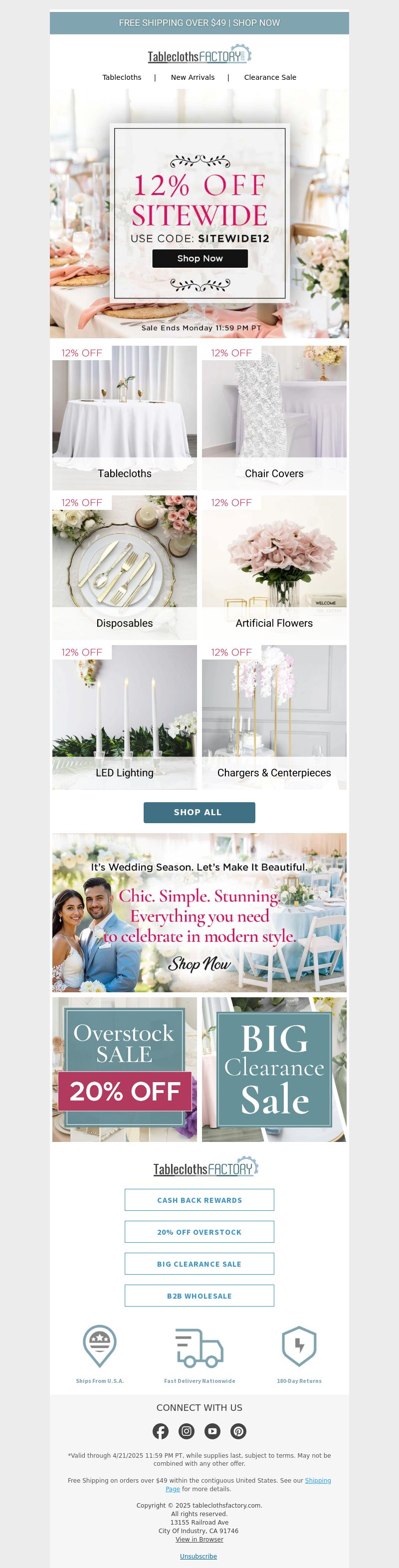Open the Overstock Sale 20% off banner
Viewport: 399px width, 1568px height.
125,1070
